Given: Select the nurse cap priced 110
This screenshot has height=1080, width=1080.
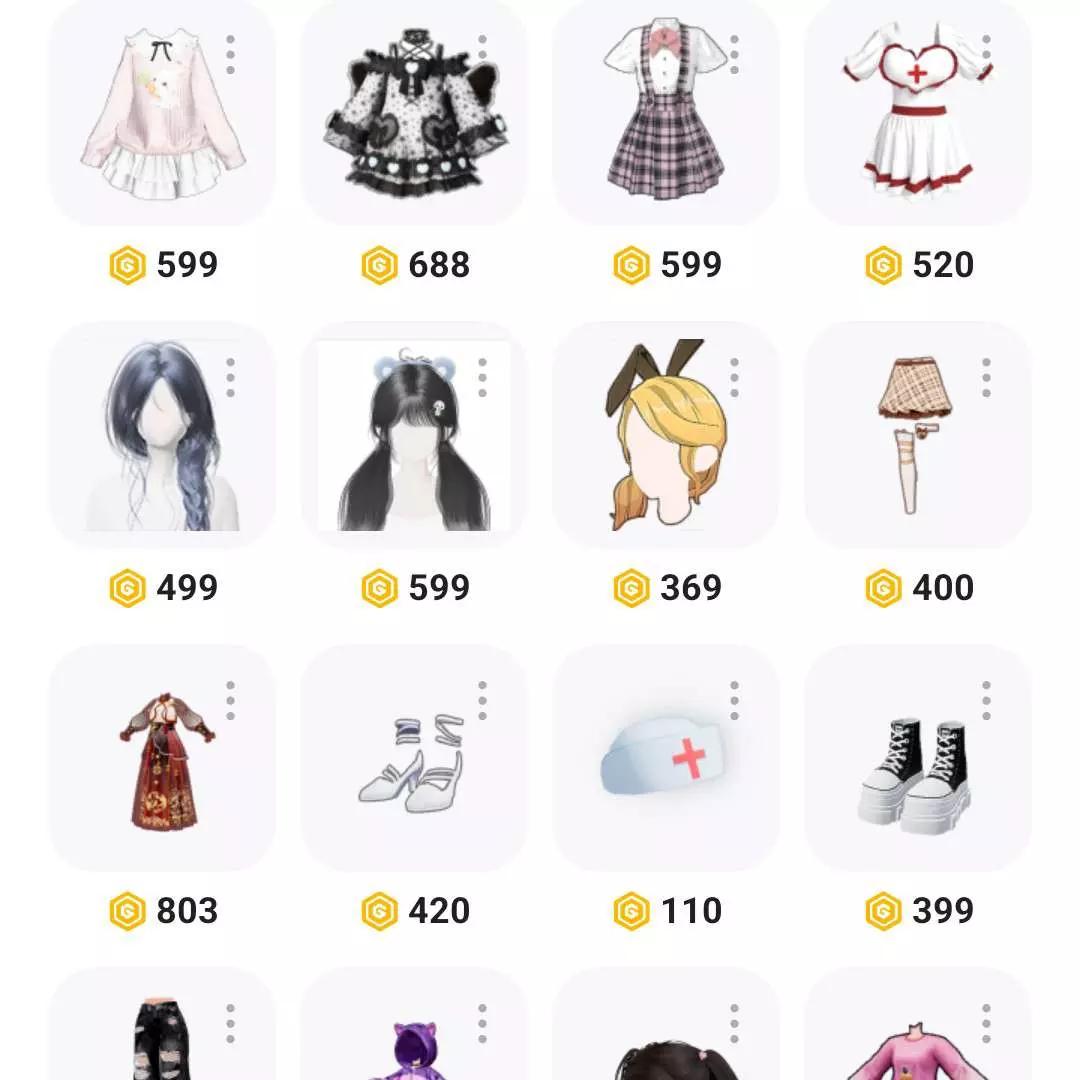Looking at the screenshot, I should (x=666, y=758).
